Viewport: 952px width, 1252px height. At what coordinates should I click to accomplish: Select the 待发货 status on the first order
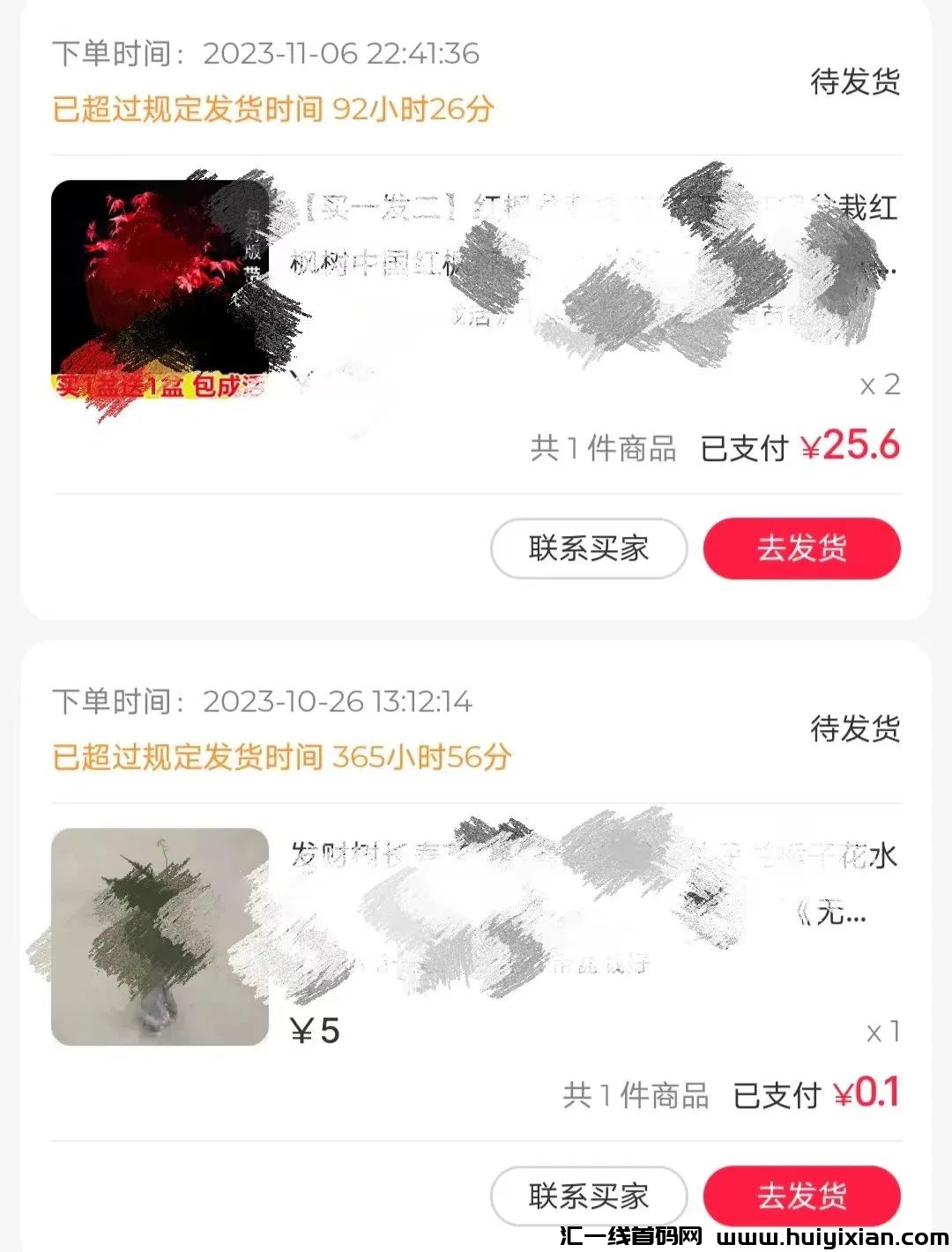[x=854, y=84]
